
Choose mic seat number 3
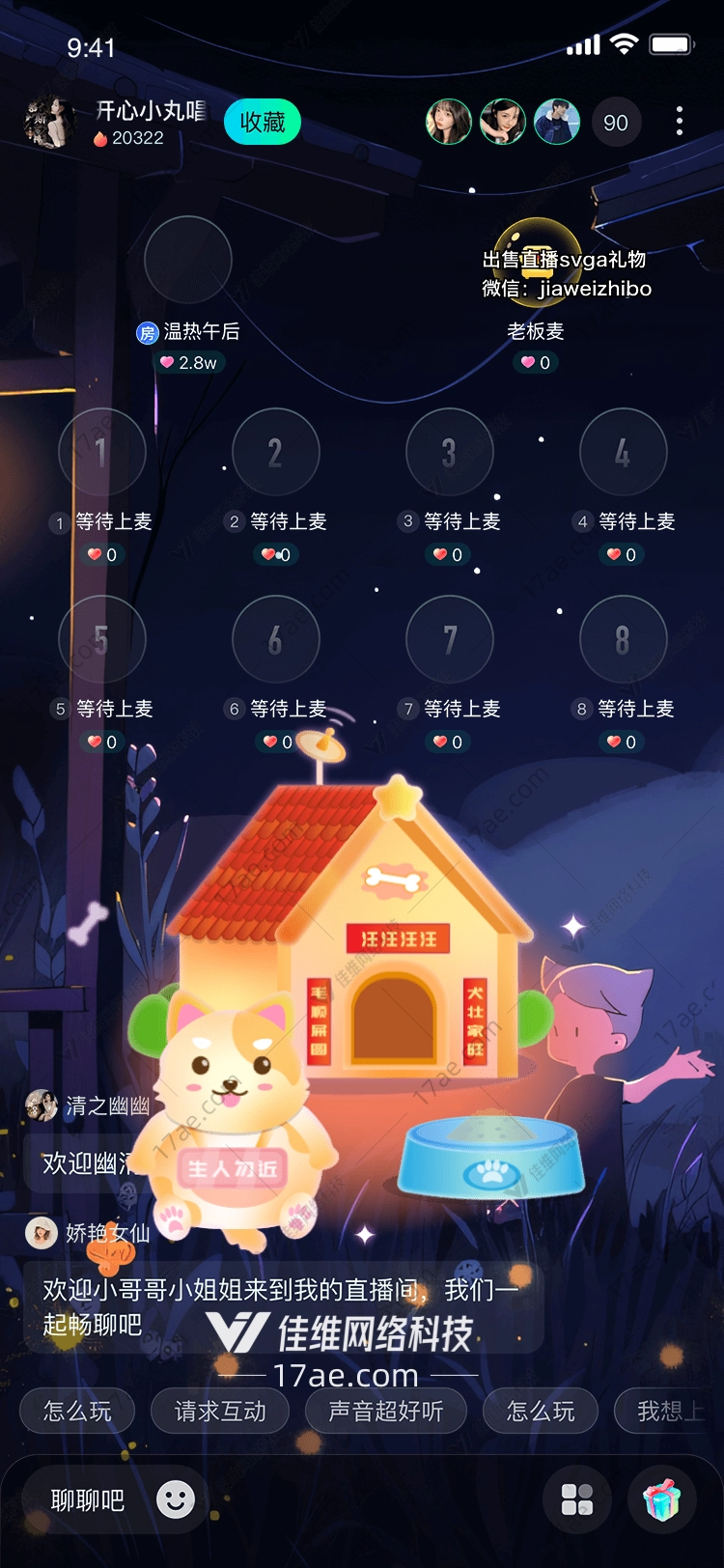[449, 452]
